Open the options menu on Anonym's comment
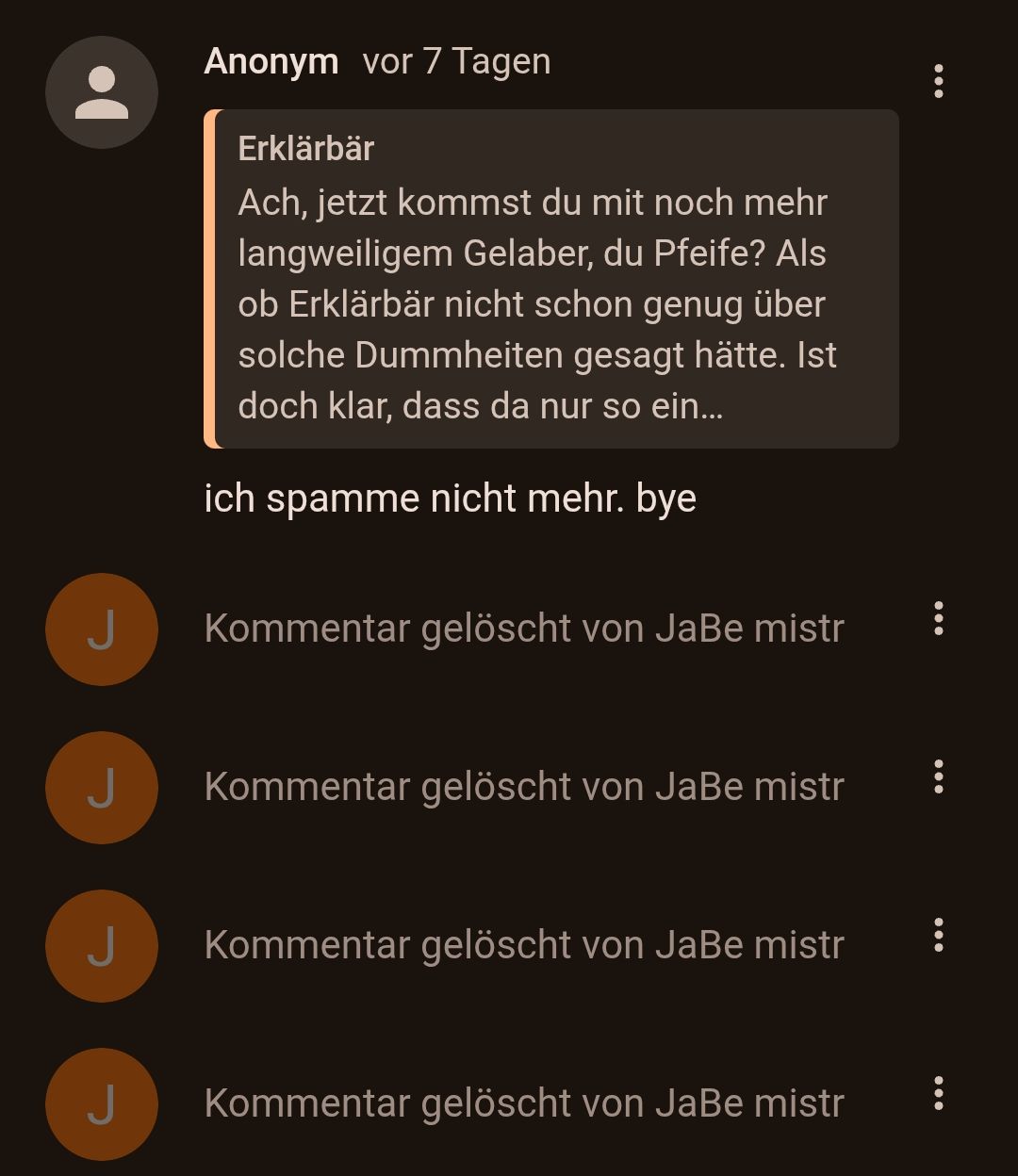The image size is (1018, 1176). (938, 82)
